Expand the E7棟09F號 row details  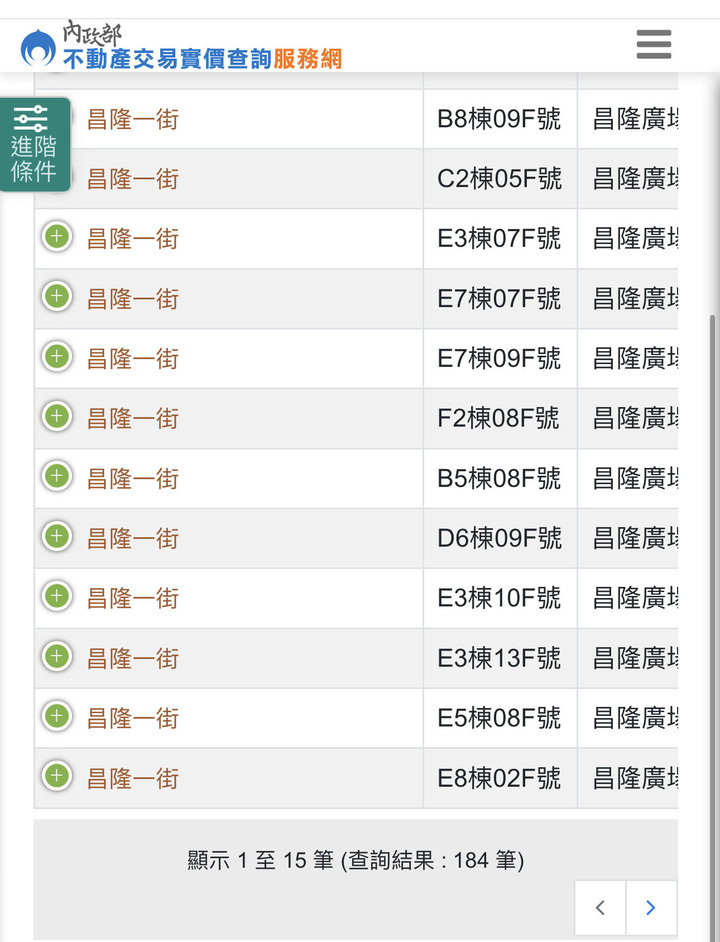(57, 357)
